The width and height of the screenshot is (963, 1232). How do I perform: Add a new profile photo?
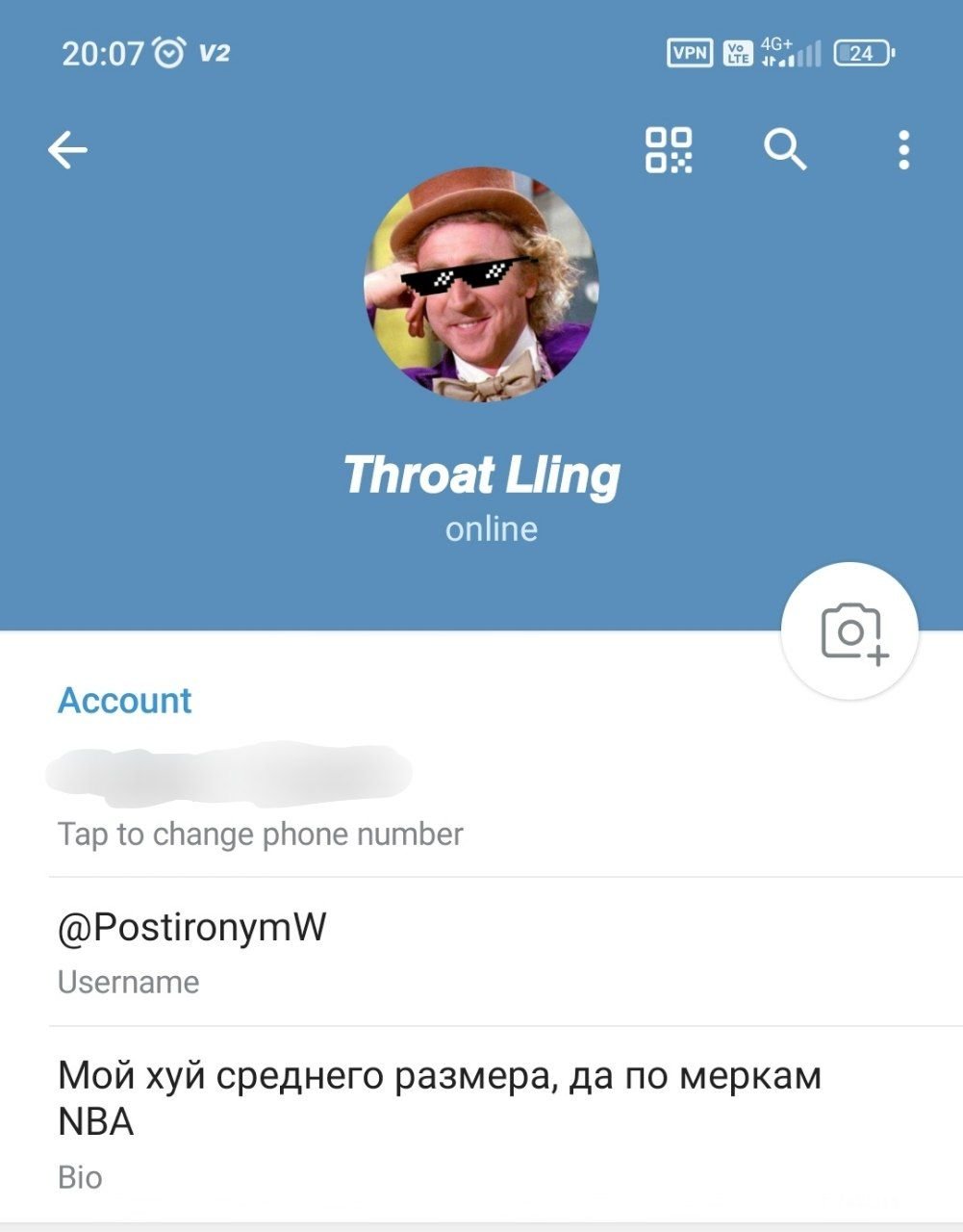850,632
